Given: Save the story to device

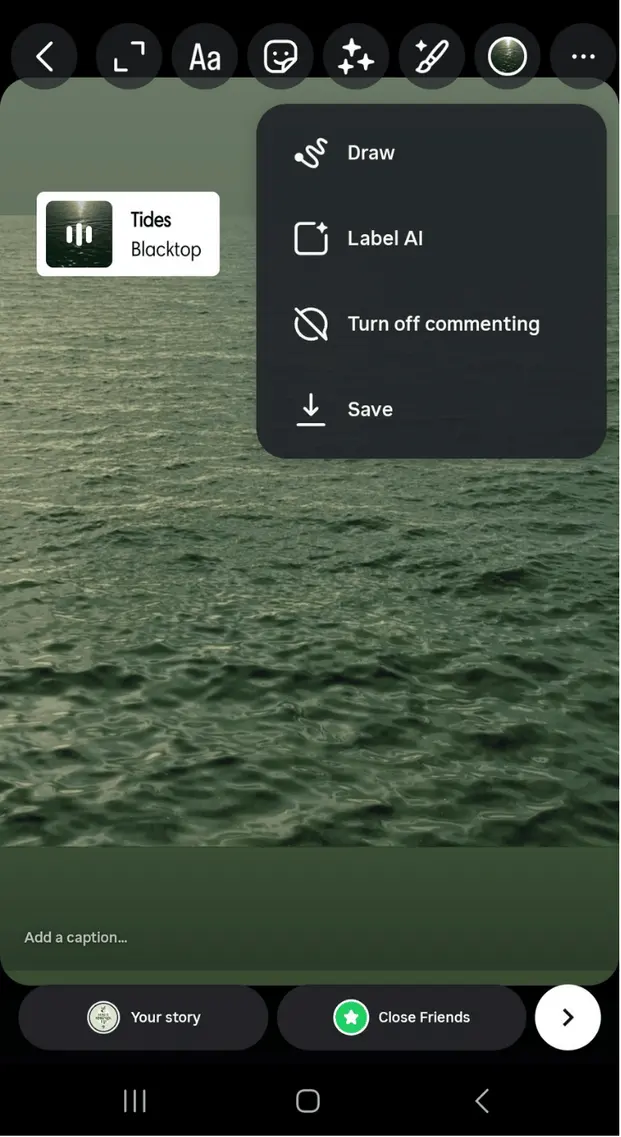Looking at the screenshot, I should click(370, 409).
